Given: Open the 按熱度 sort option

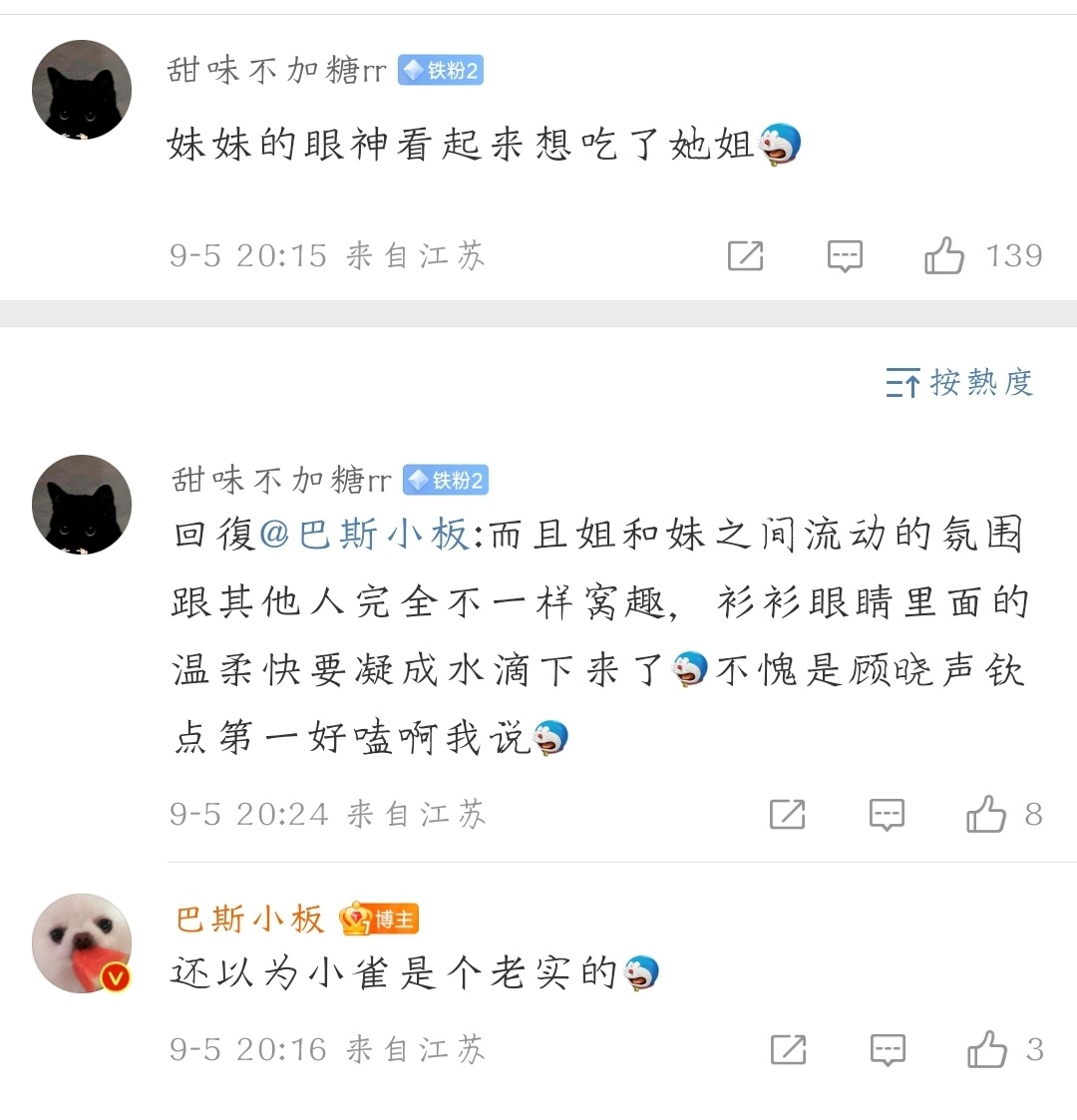Looking at the screenshot, I should pos(959,382).
